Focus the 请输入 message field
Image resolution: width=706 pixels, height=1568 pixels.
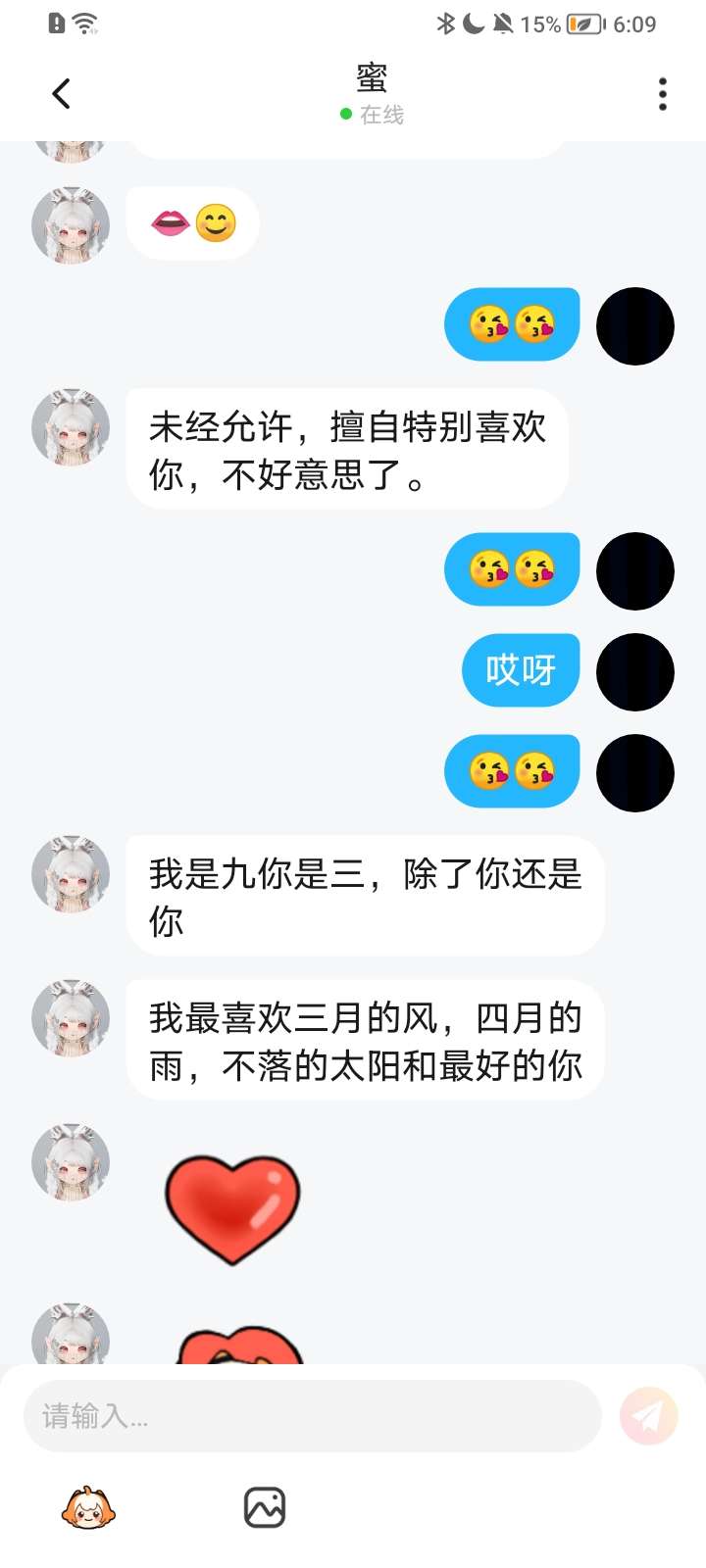point(312,1416)
